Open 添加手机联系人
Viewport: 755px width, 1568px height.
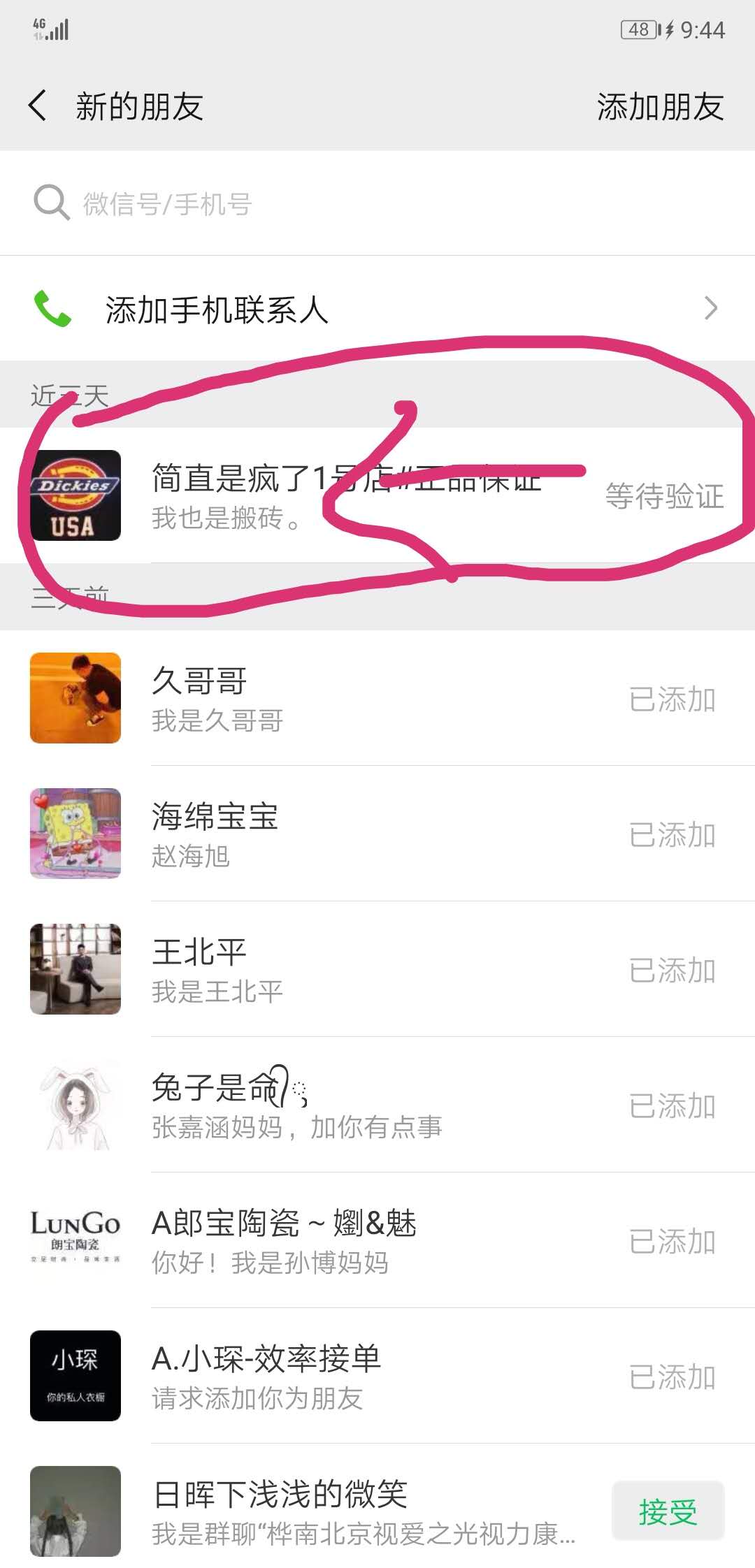(377, 309)
